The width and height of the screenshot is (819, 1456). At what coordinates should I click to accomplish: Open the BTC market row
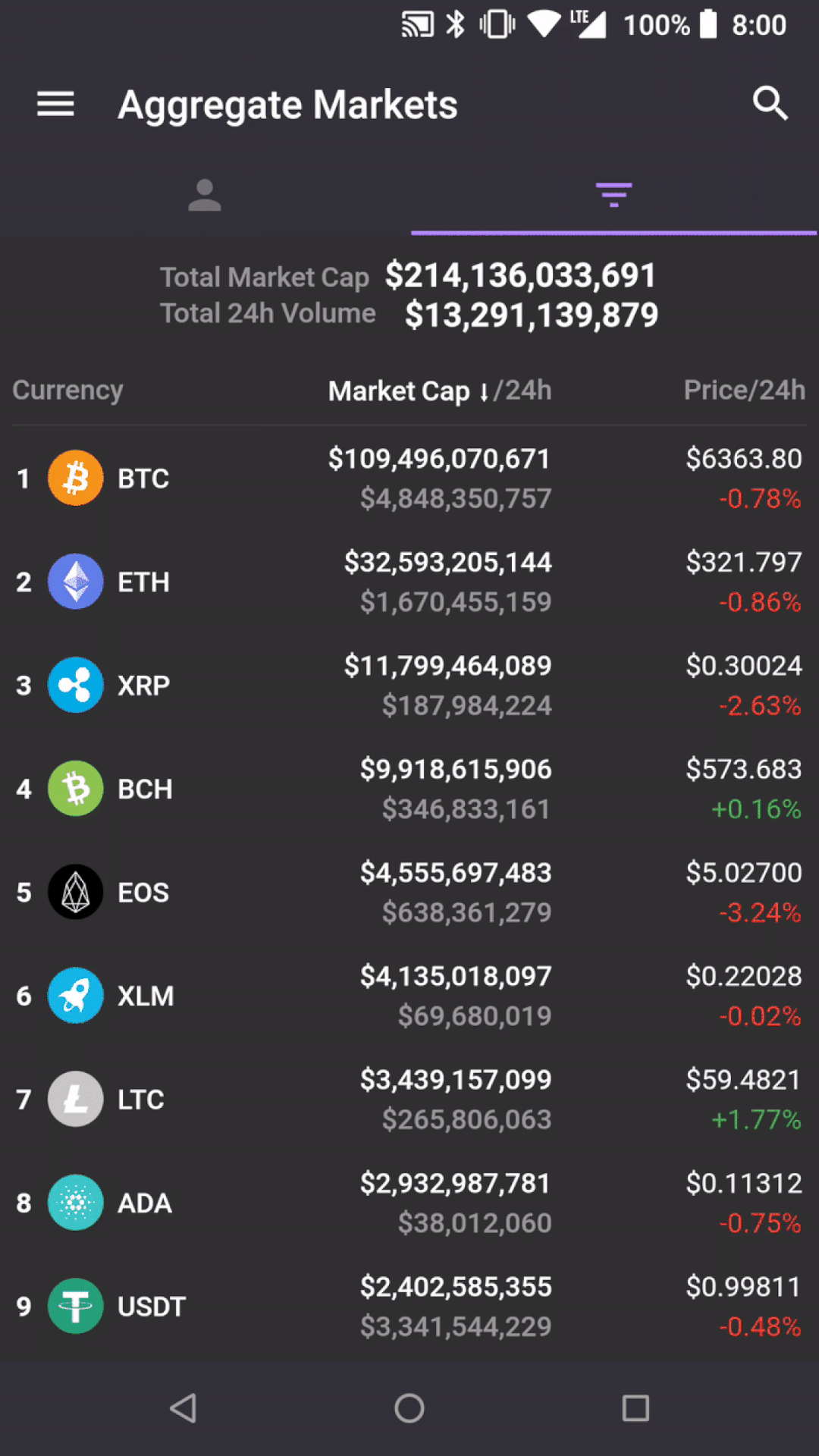pos(409,478)
